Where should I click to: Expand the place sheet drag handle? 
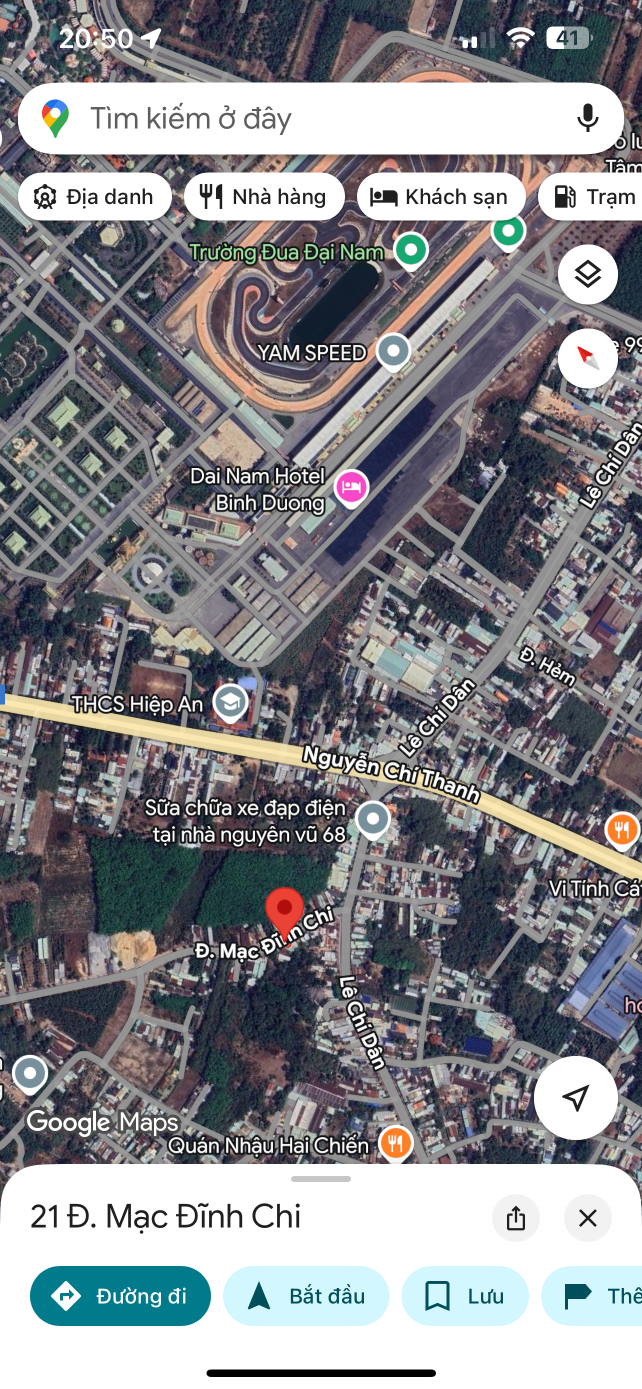321,1179
